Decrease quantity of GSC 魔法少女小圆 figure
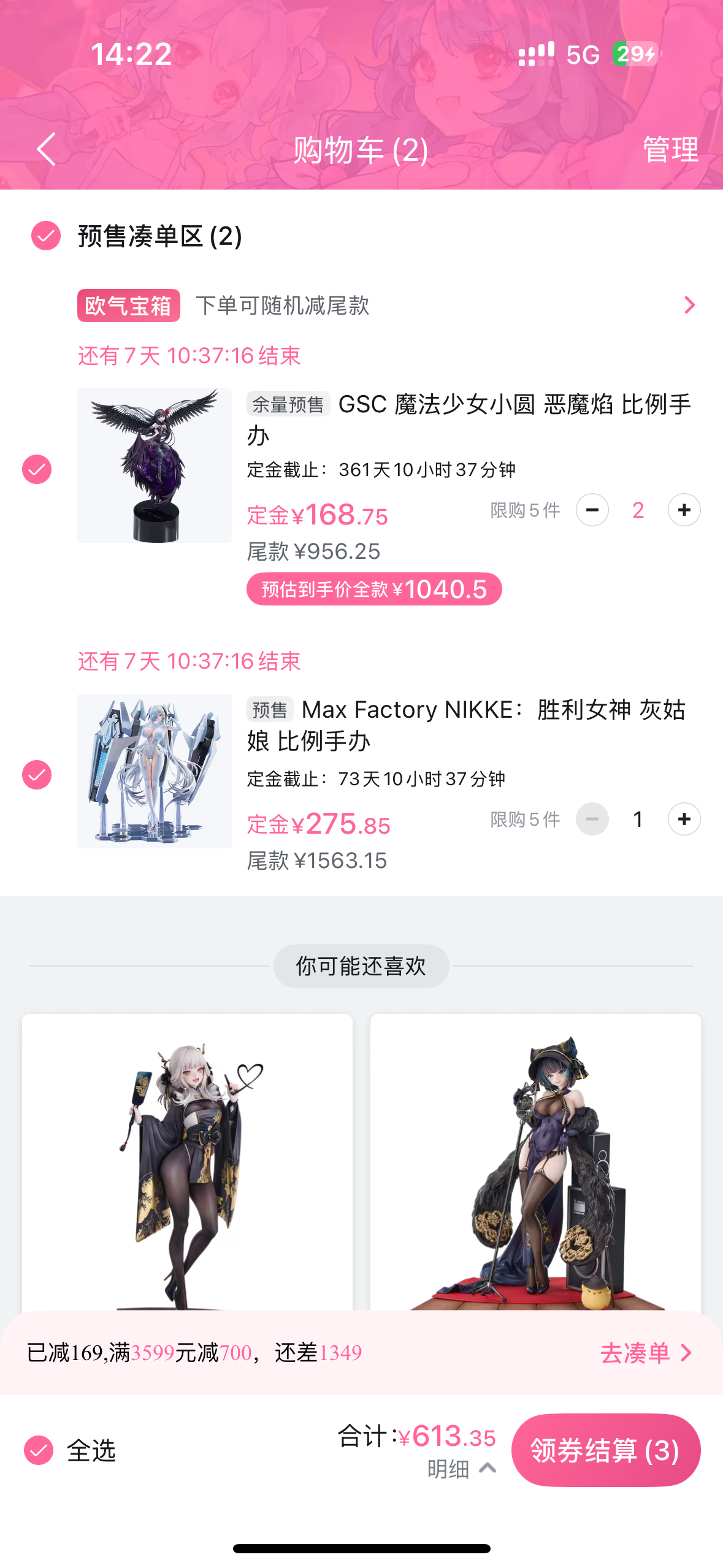Viewport: 723px width, 1568px height. pos(592,510)
